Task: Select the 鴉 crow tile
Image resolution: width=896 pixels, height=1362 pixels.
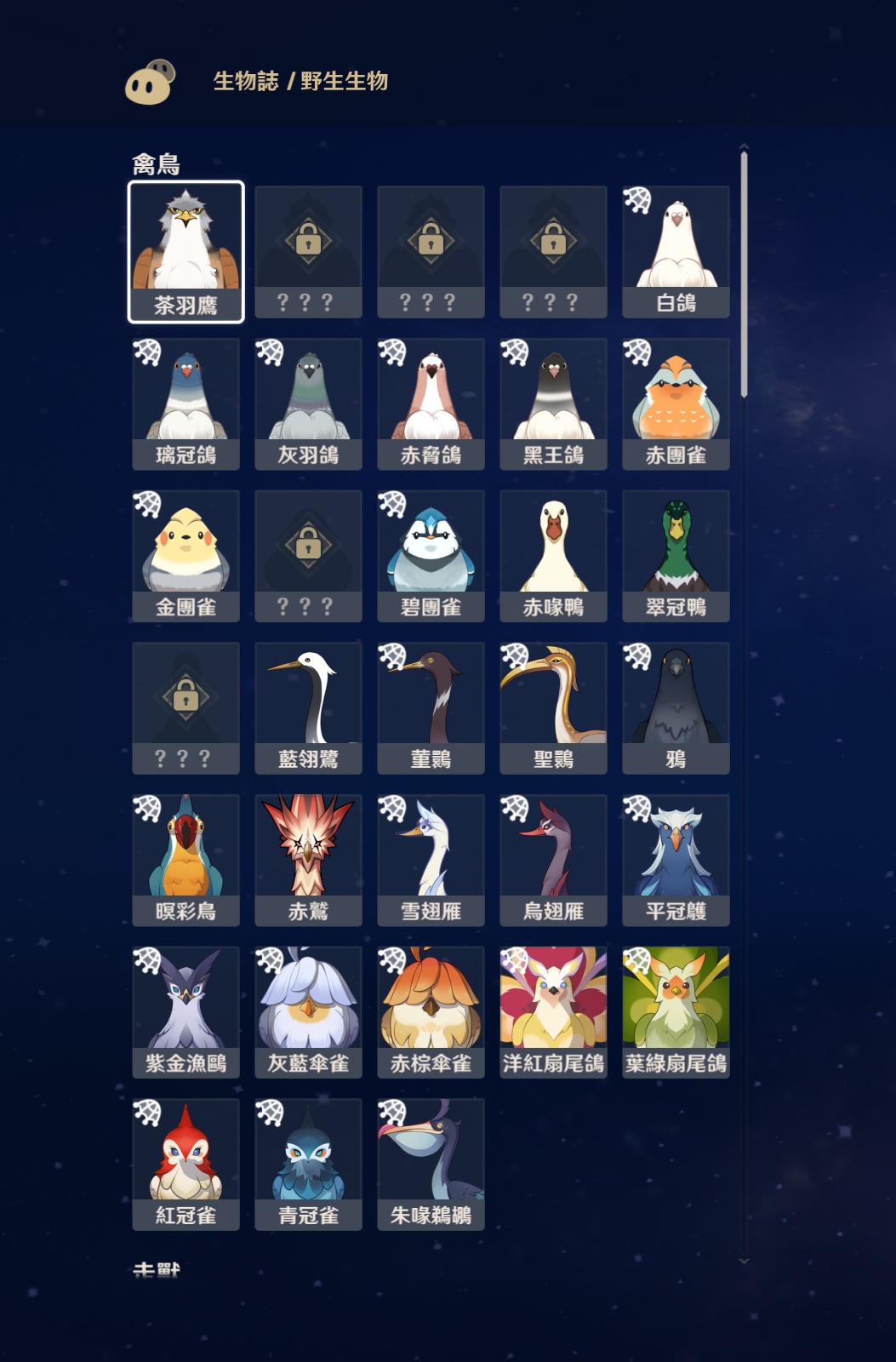Action: [x=676, y=707]
